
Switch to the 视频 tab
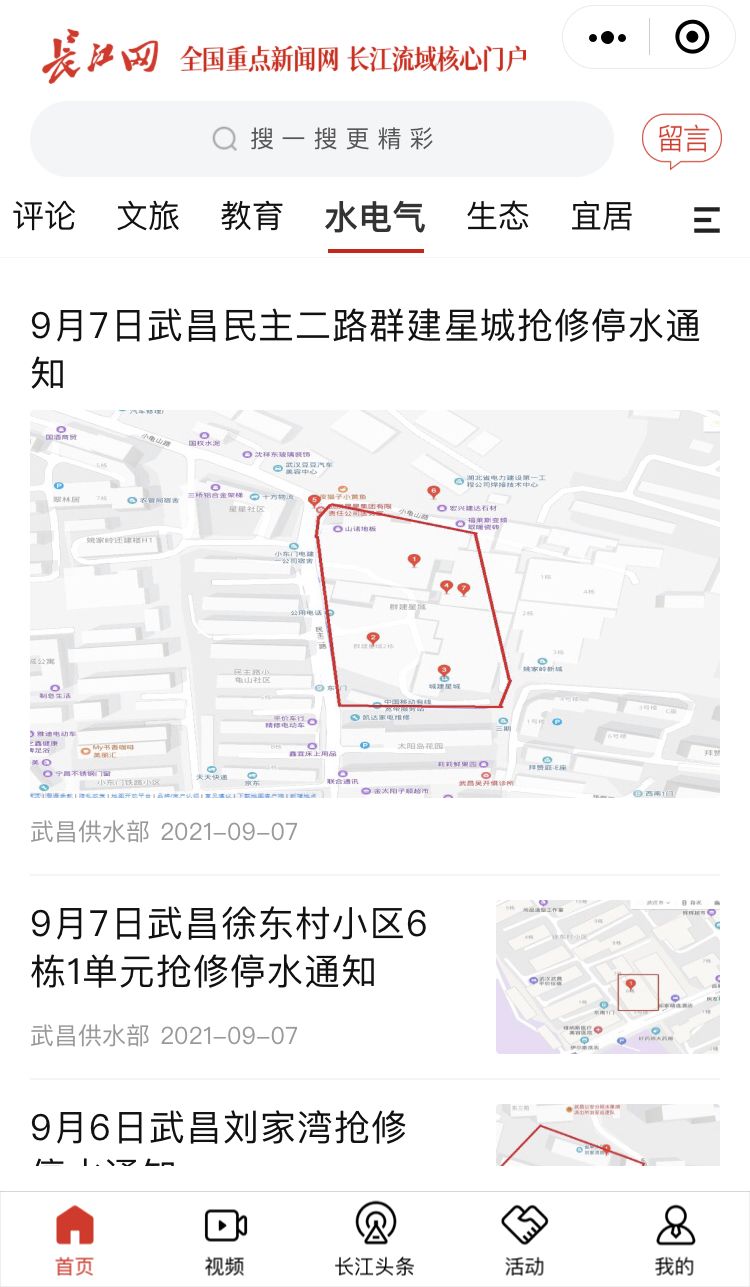click(x=225, y=1240)
